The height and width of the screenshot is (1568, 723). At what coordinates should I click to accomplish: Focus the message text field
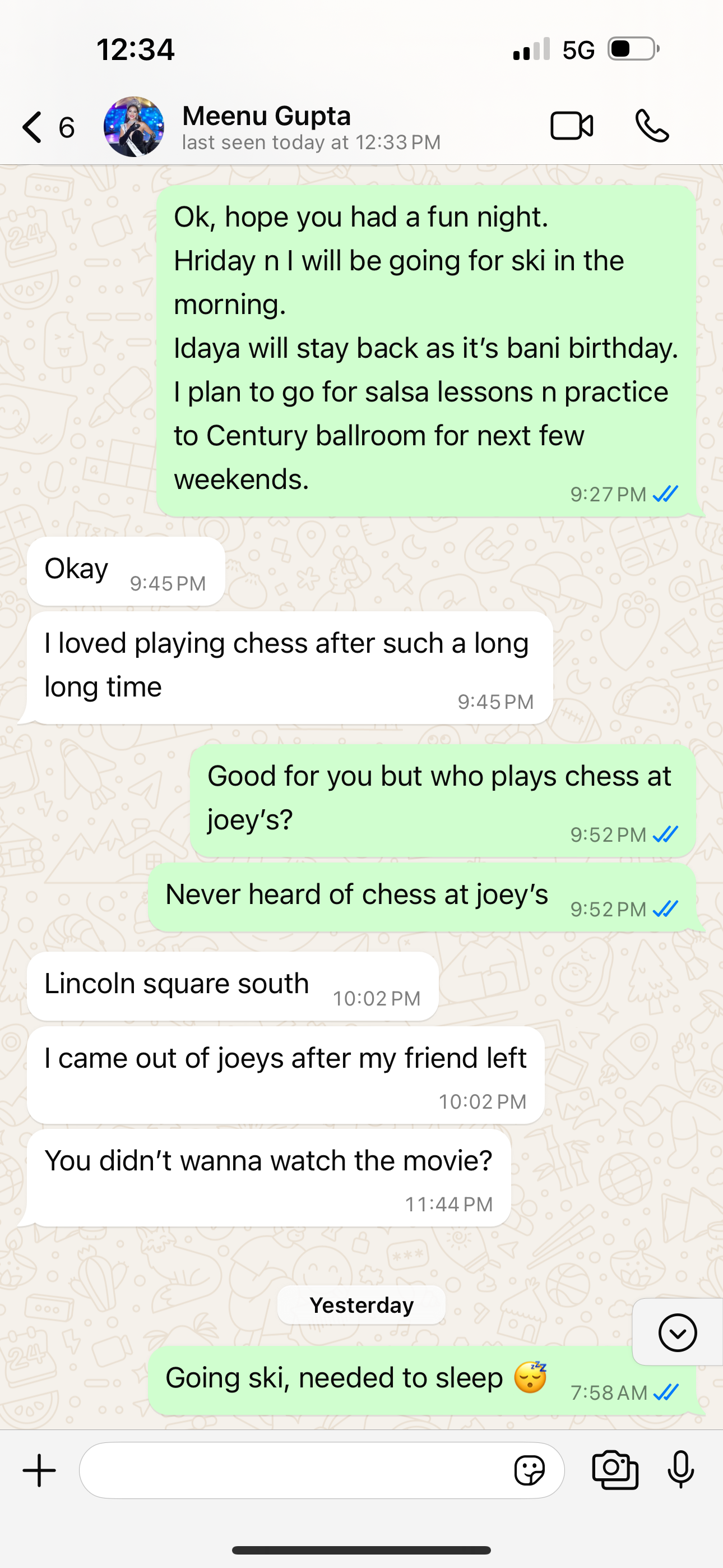pos(292,1470)
